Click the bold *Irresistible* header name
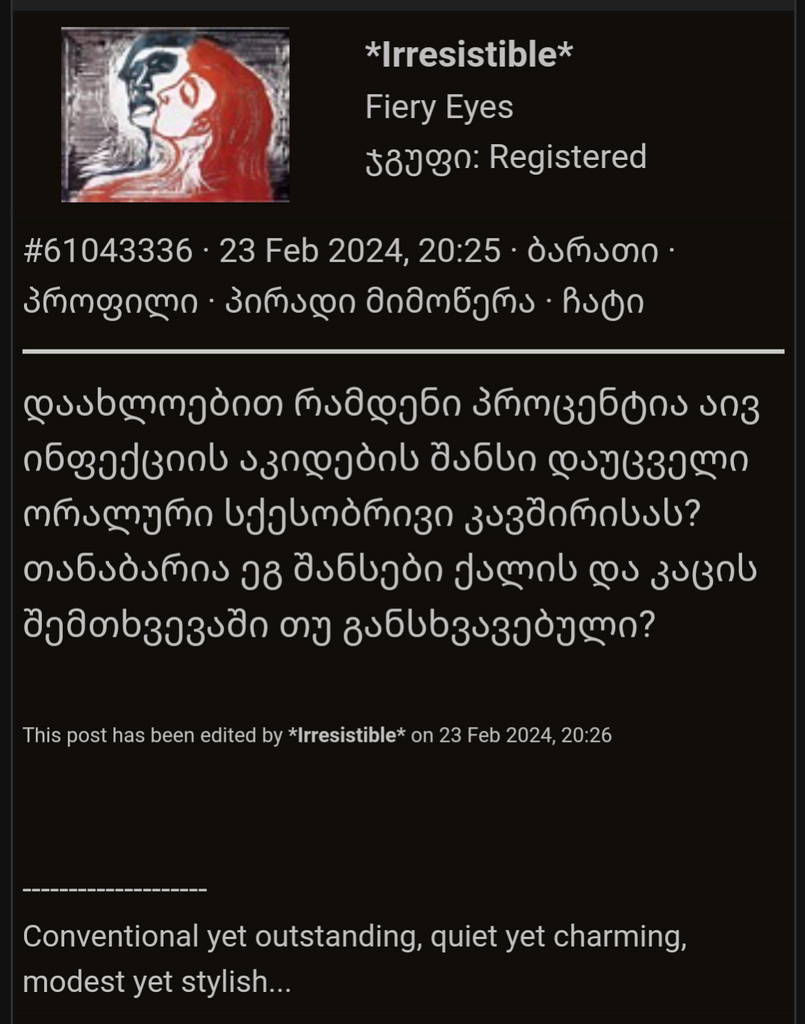 pyautogui.click(x=467, y=57)
